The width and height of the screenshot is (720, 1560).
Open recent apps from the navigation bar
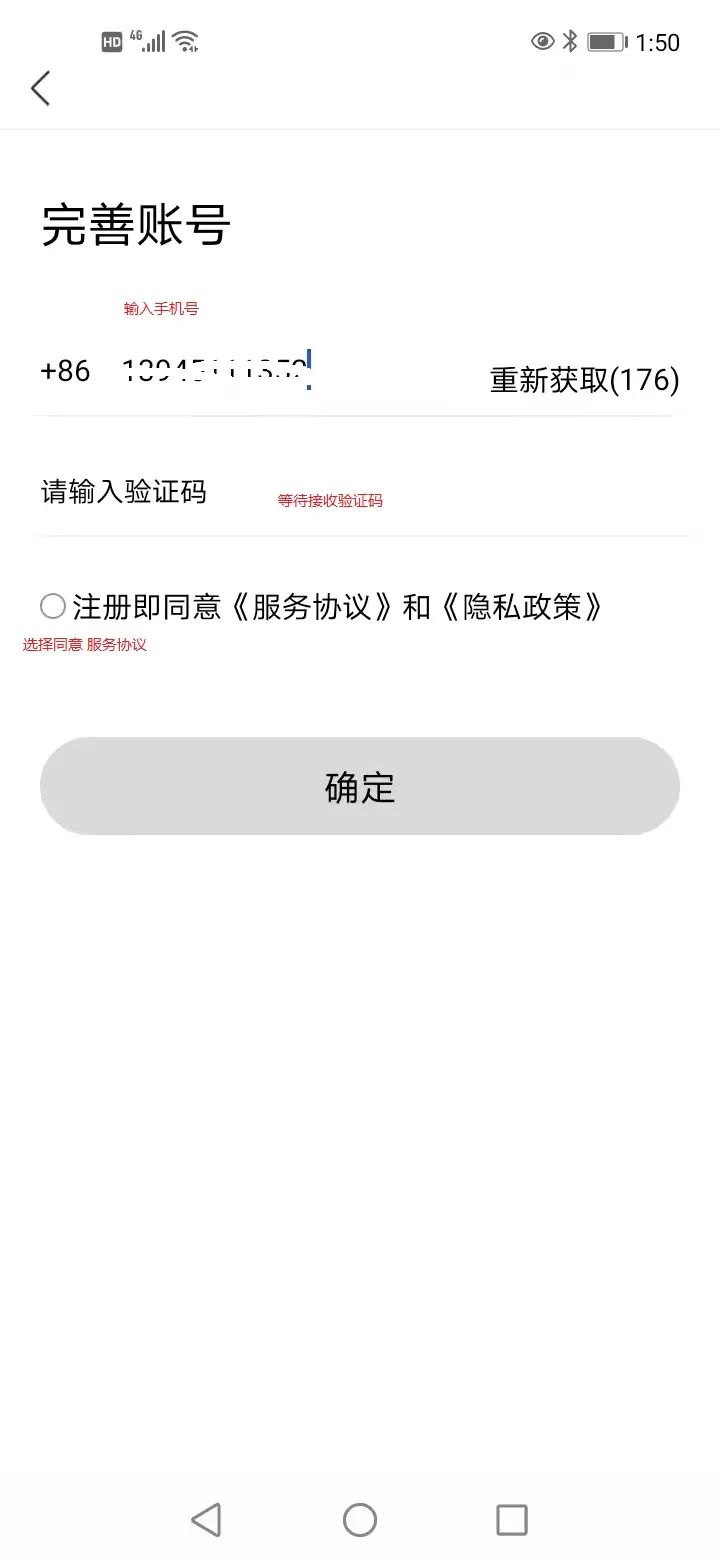point(512,1520)
